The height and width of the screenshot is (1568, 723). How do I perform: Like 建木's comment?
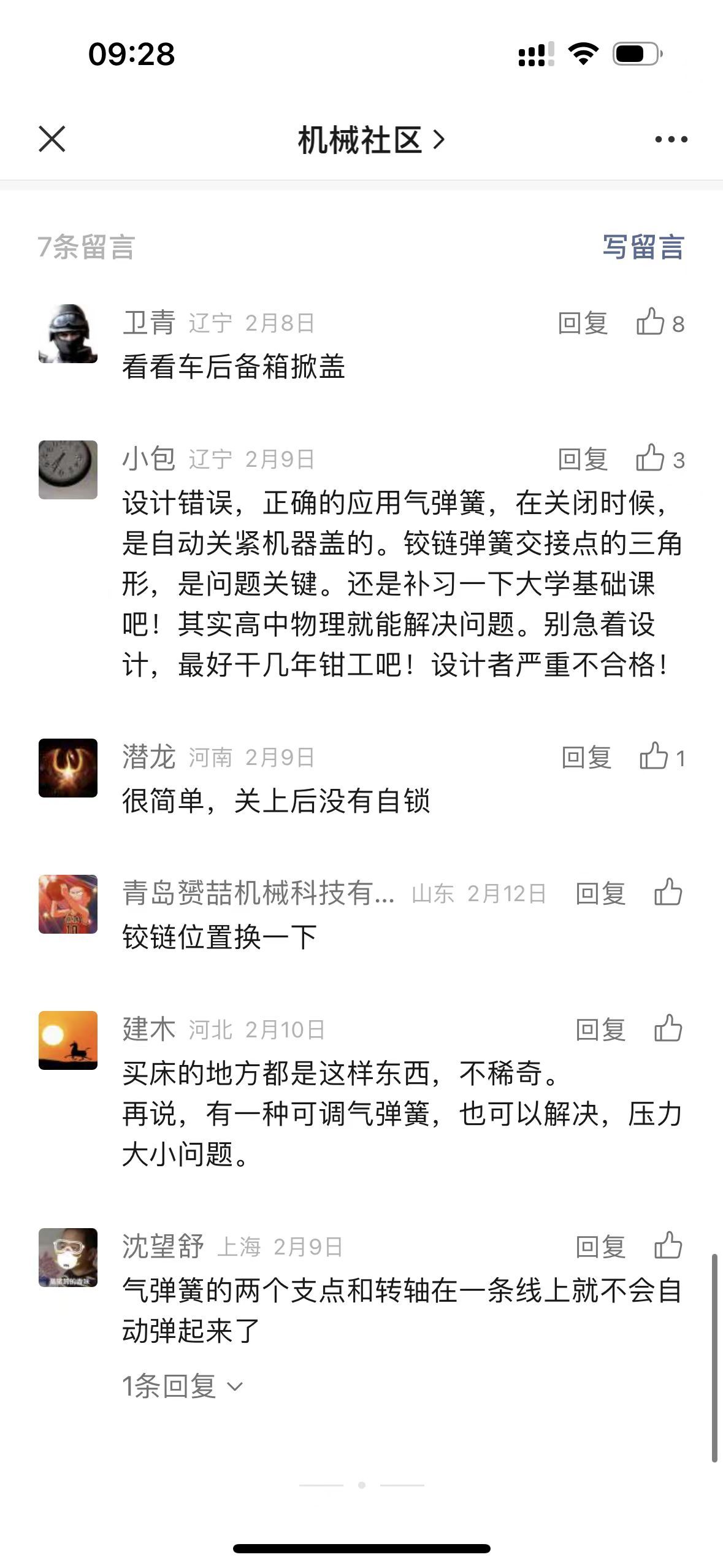(668, 1029)
